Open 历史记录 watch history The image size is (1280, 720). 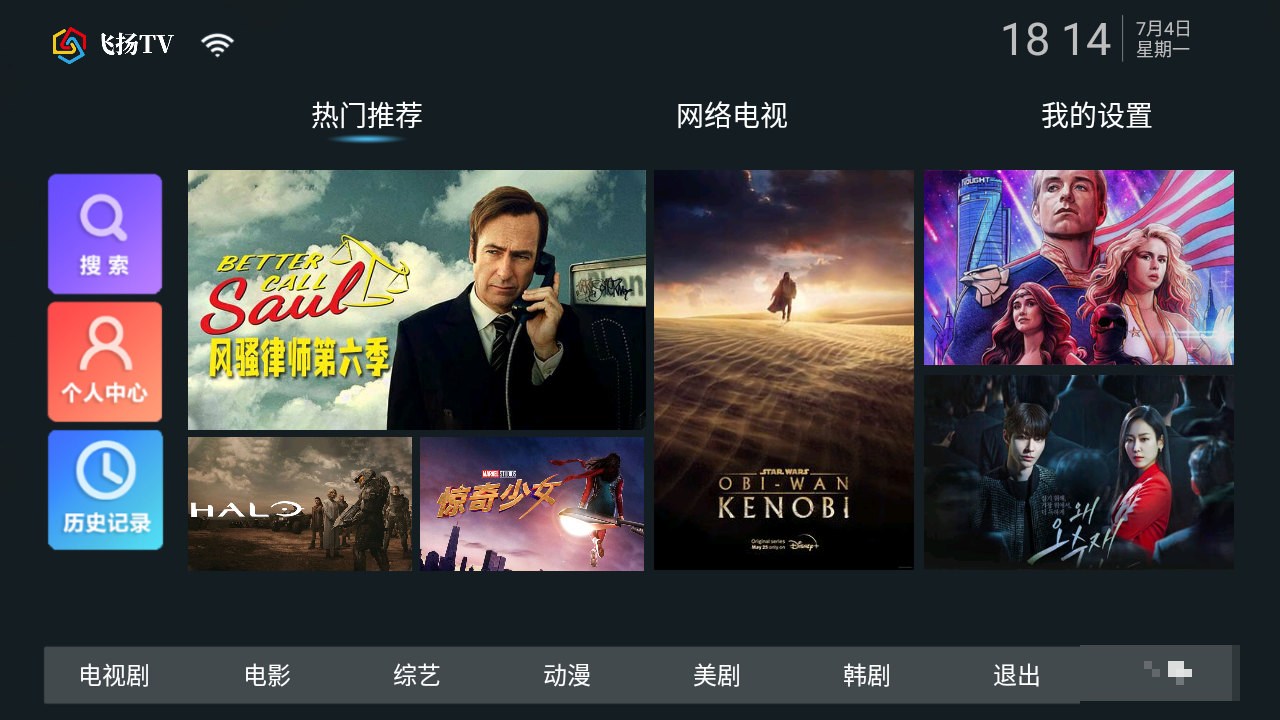[105, 490]
